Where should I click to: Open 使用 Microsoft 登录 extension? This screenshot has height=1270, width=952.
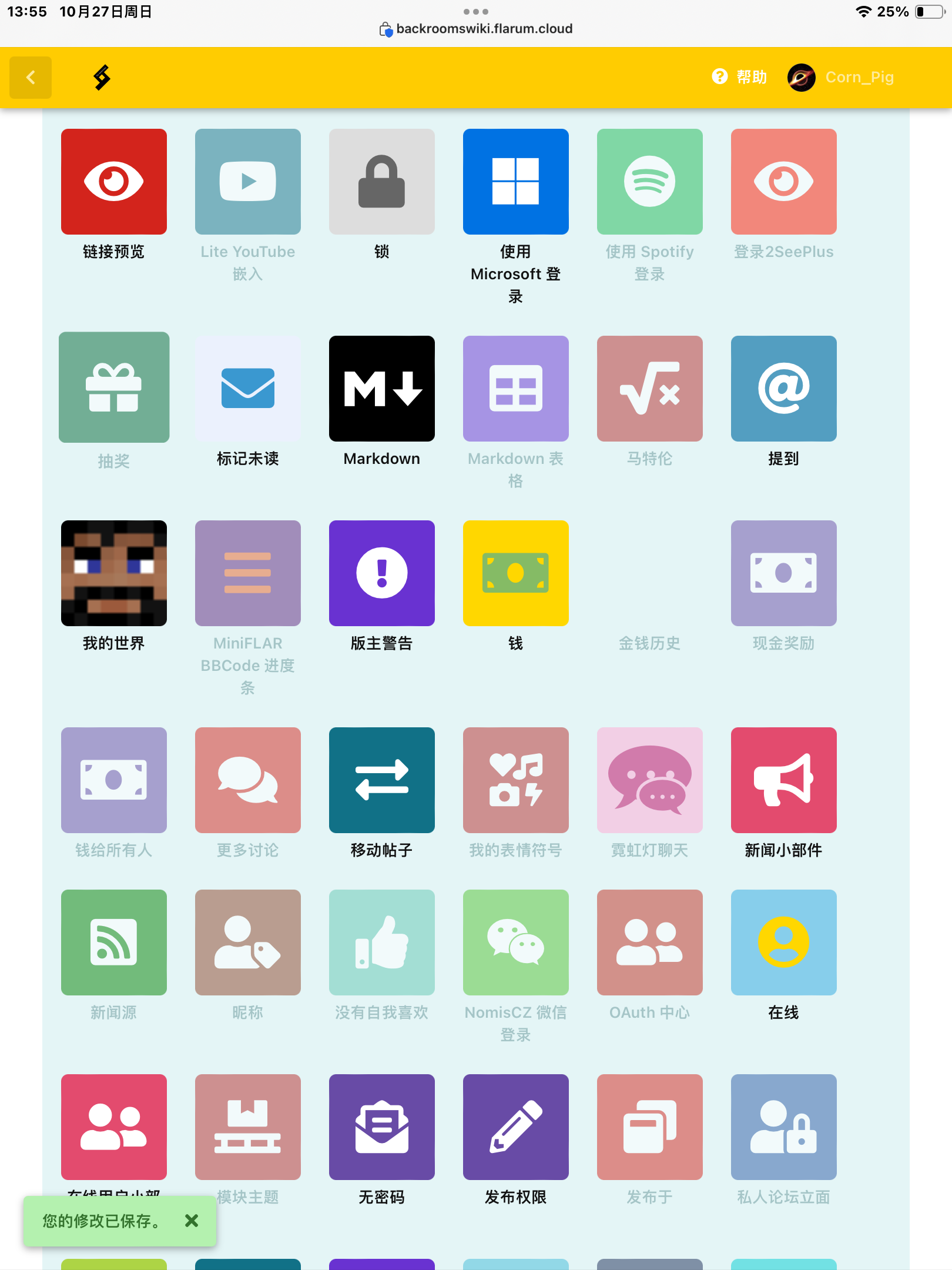click(x=516, y=182)
